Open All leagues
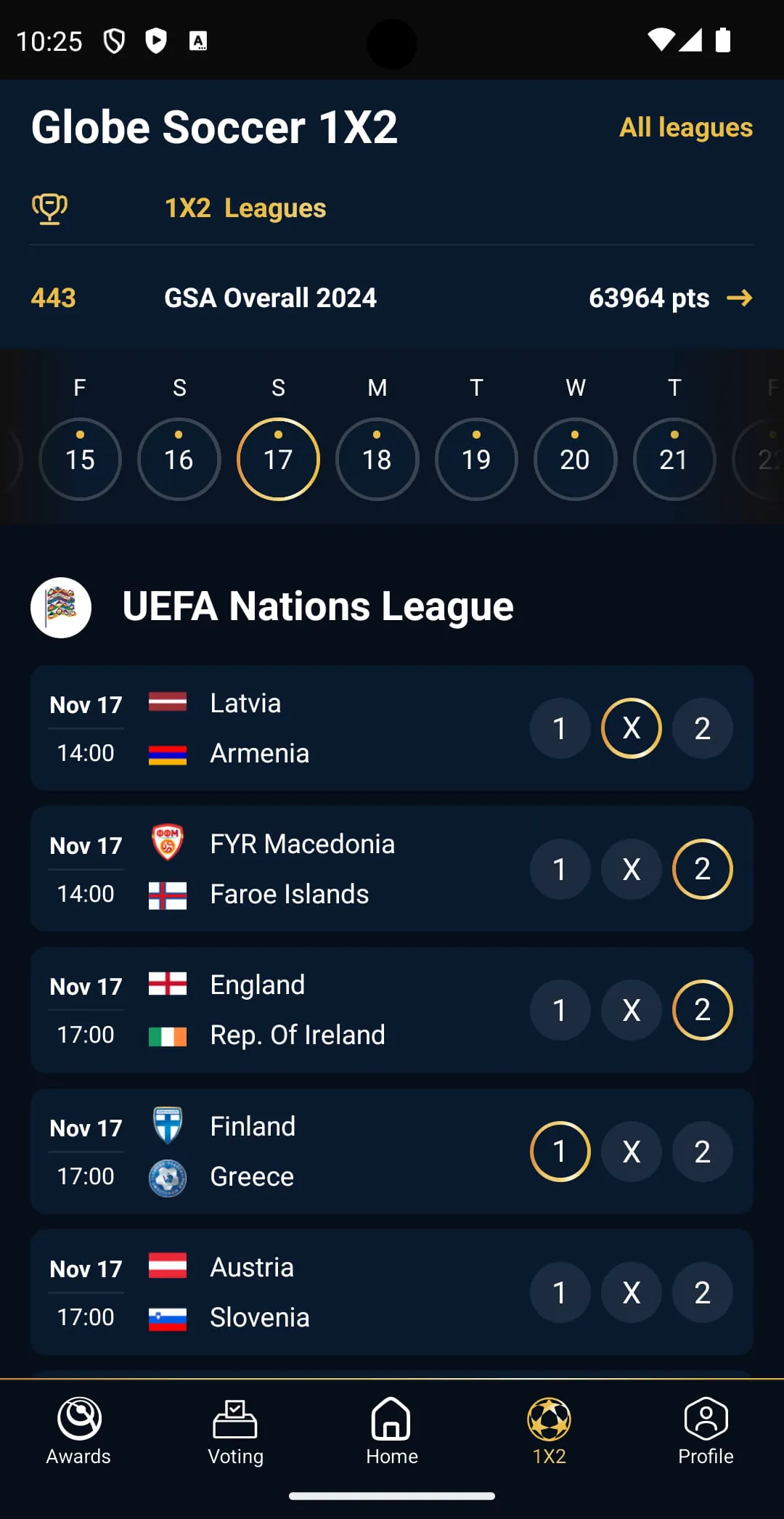The image size is (784, 1519). click(685, 128)
